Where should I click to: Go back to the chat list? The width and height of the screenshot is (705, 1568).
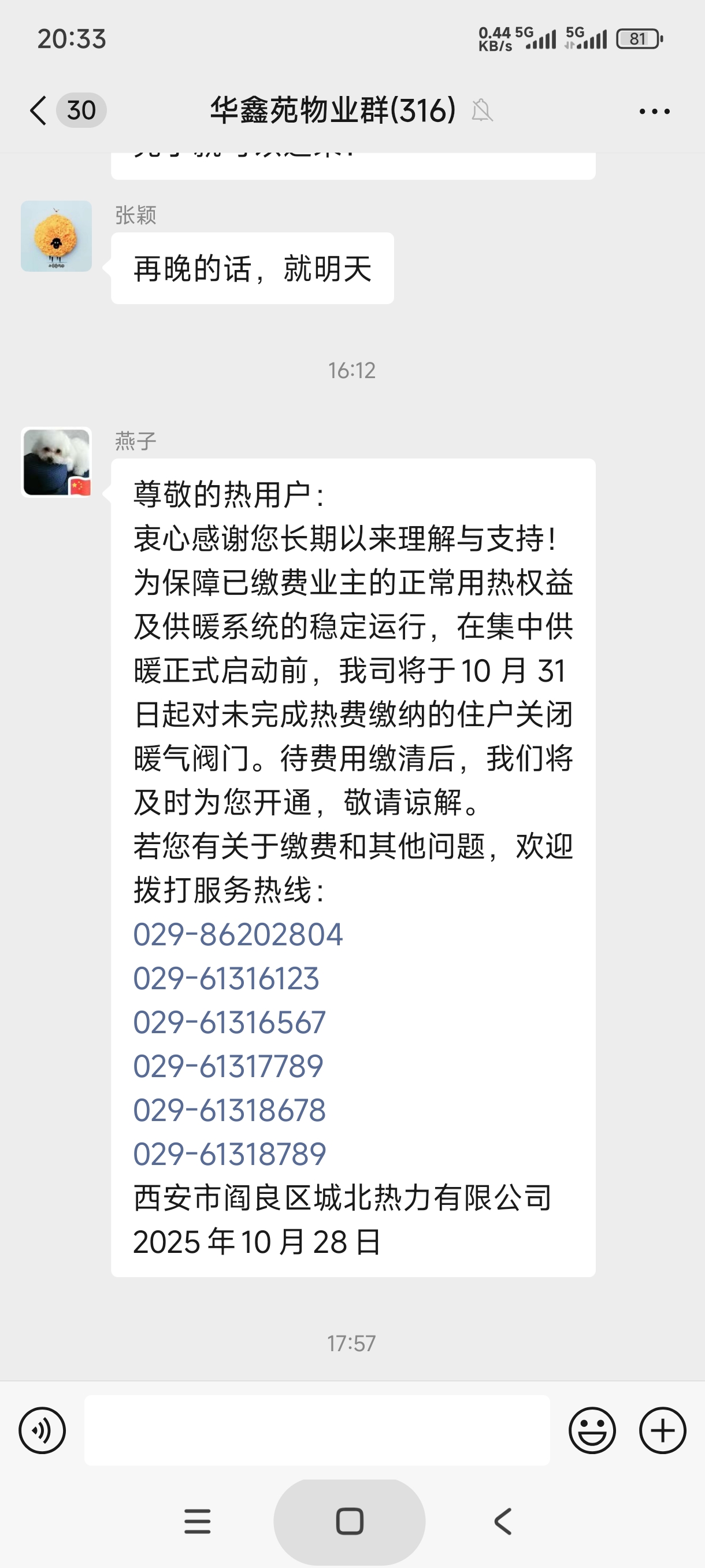39,111
